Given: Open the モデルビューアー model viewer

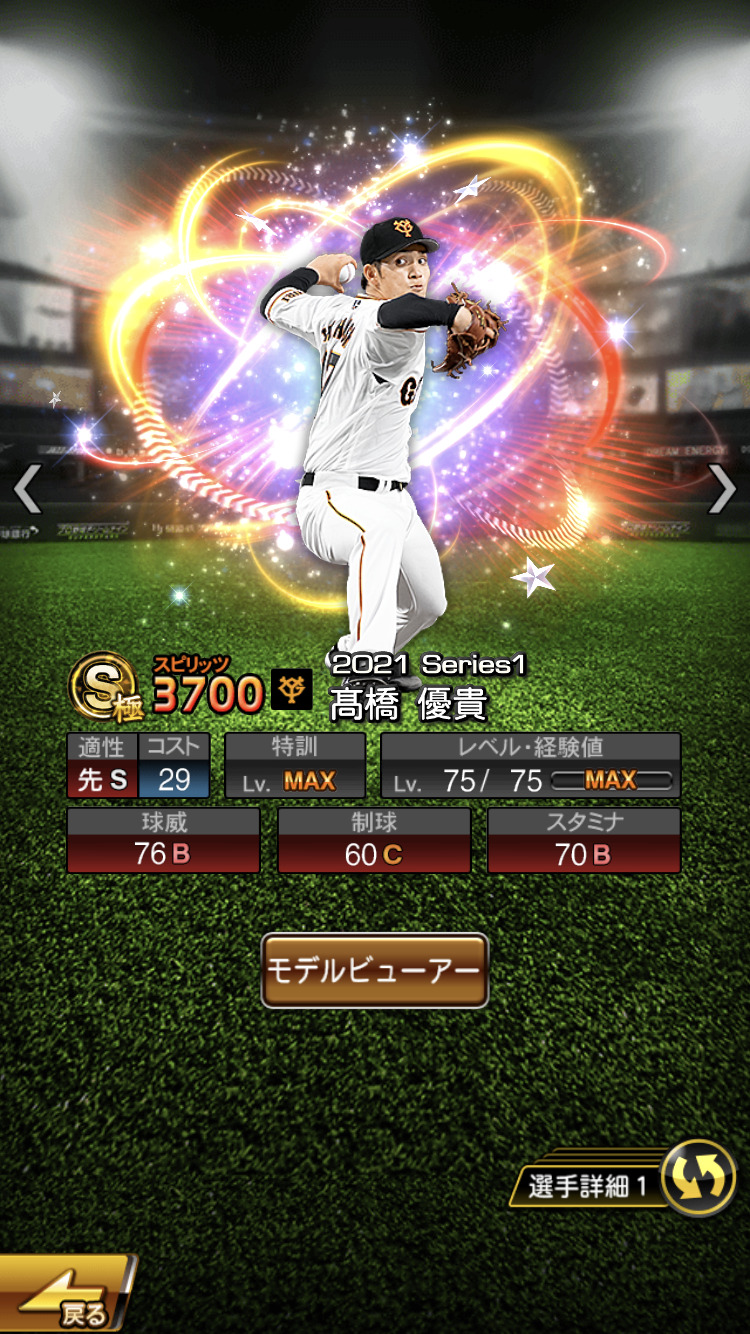Looking at the screenshot, I should pyautogui.click(x=375, y=970).
